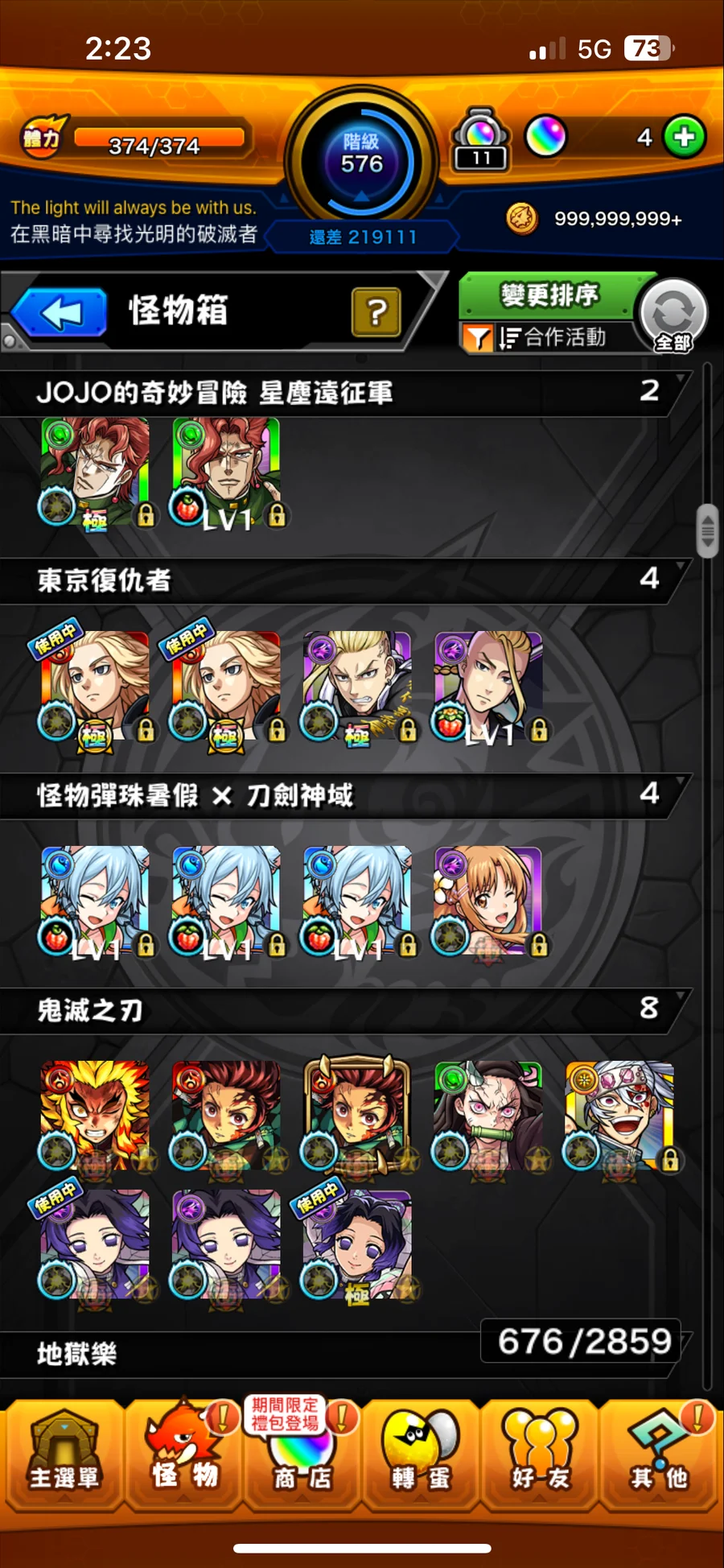Add orbs with the green plus
This screenshot has width=724, height=1568.
click(x=685, y=138)
